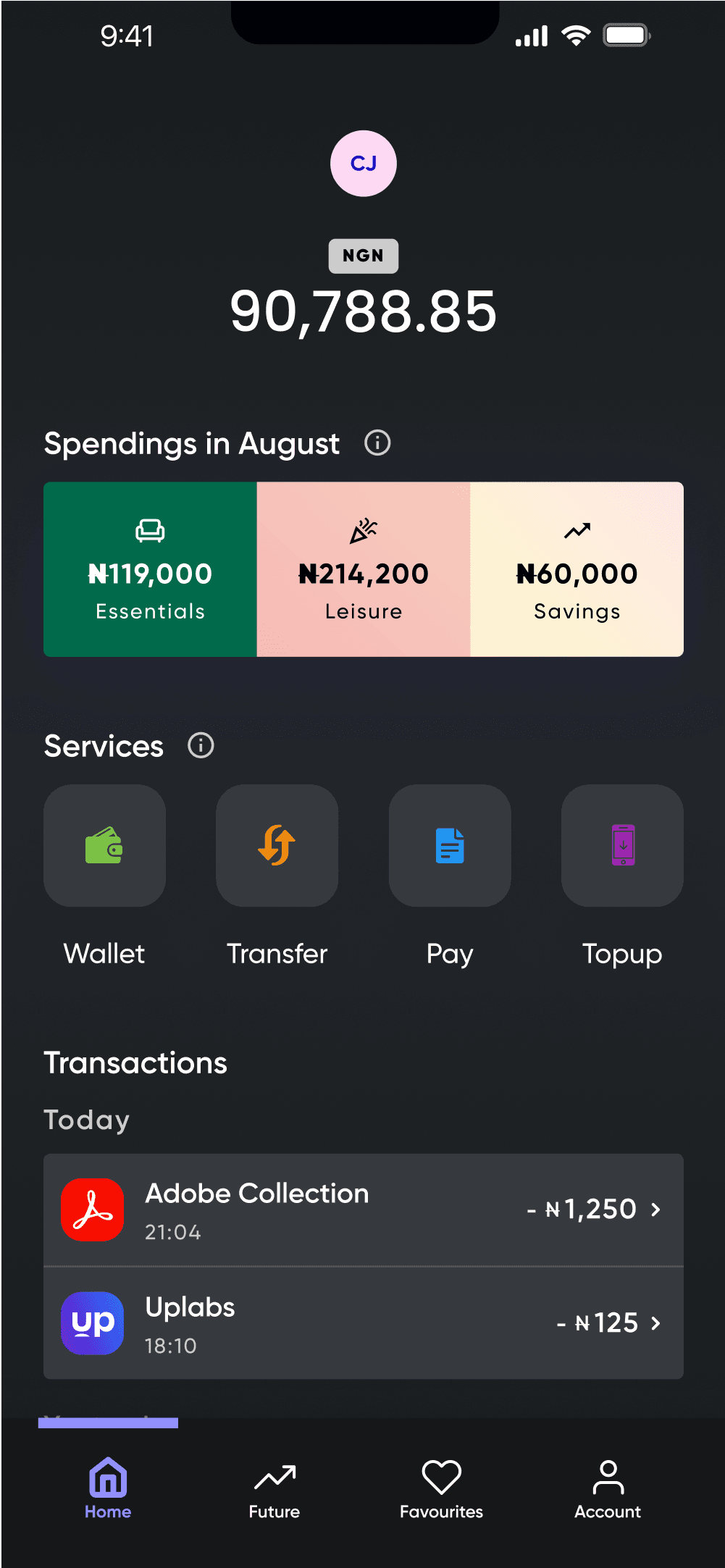This screenshot has width=725, height=1568.
Task: Open the Favourites tab
Action: (x=441, y=1488)
